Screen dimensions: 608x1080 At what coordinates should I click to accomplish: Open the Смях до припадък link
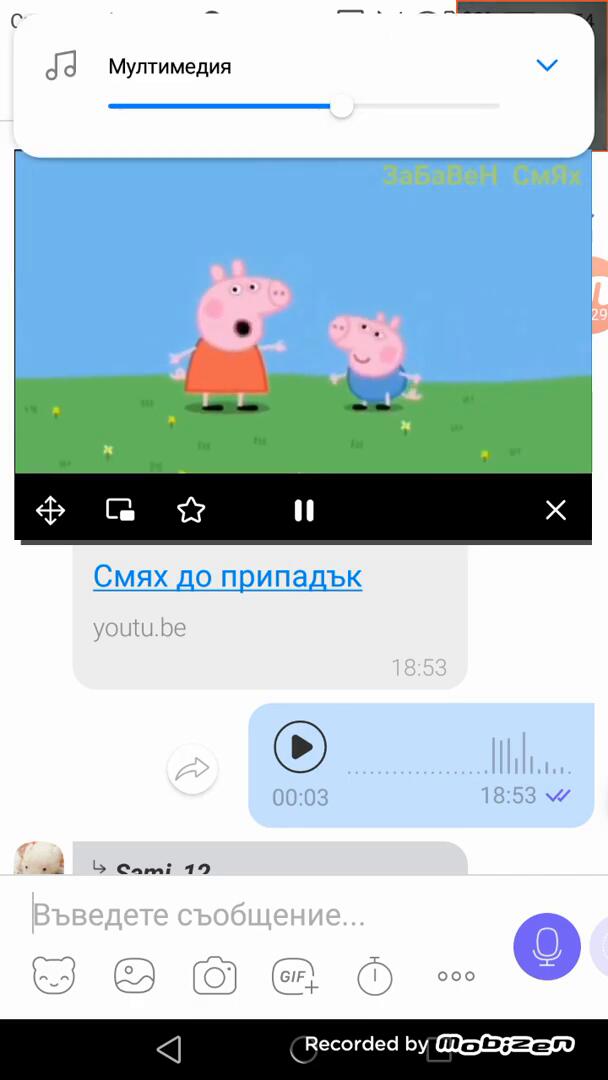click(x=227, y=576)
